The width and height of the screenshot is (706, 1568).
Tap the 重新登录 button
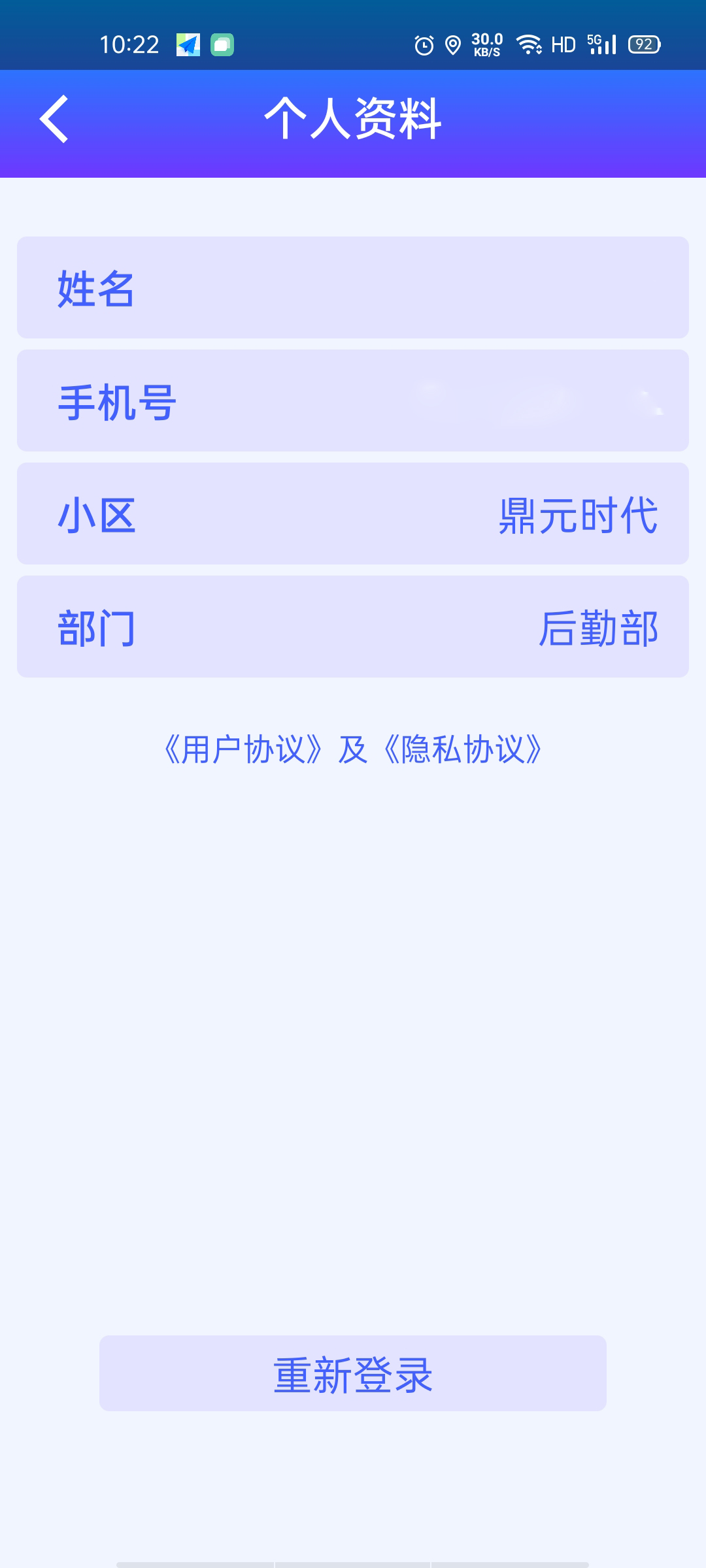[353, 1373]
